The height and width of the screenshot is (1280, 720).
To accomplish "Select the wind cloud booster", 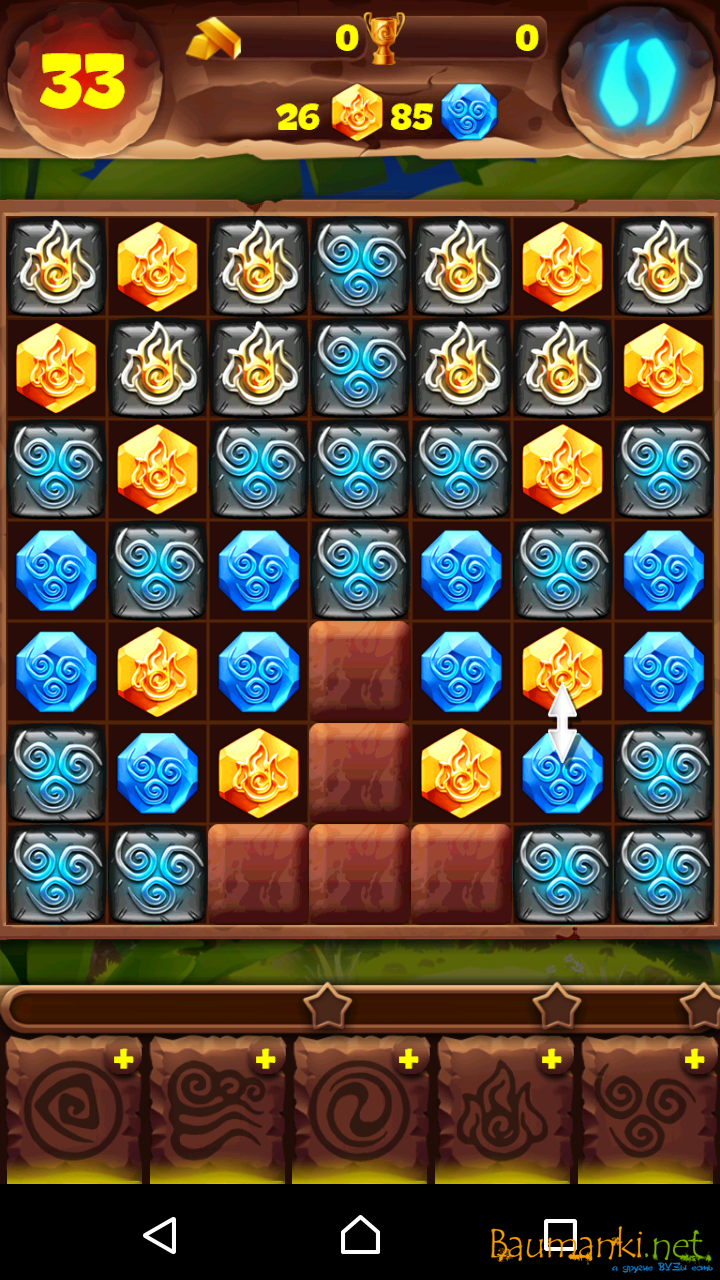I will (217, 1112).
